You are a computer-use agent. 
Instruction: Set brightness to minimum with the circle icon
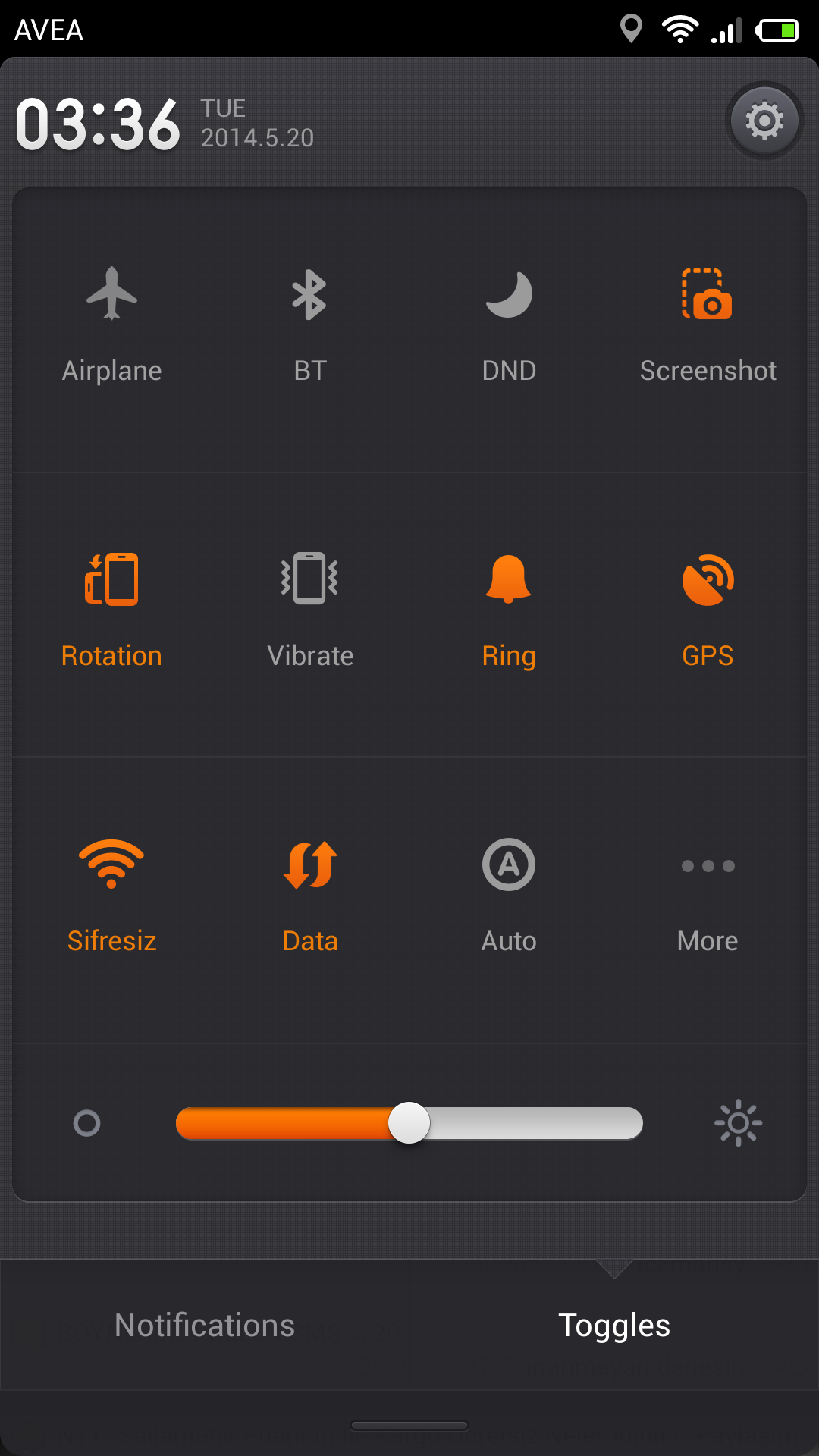(x=86, y=1123)
